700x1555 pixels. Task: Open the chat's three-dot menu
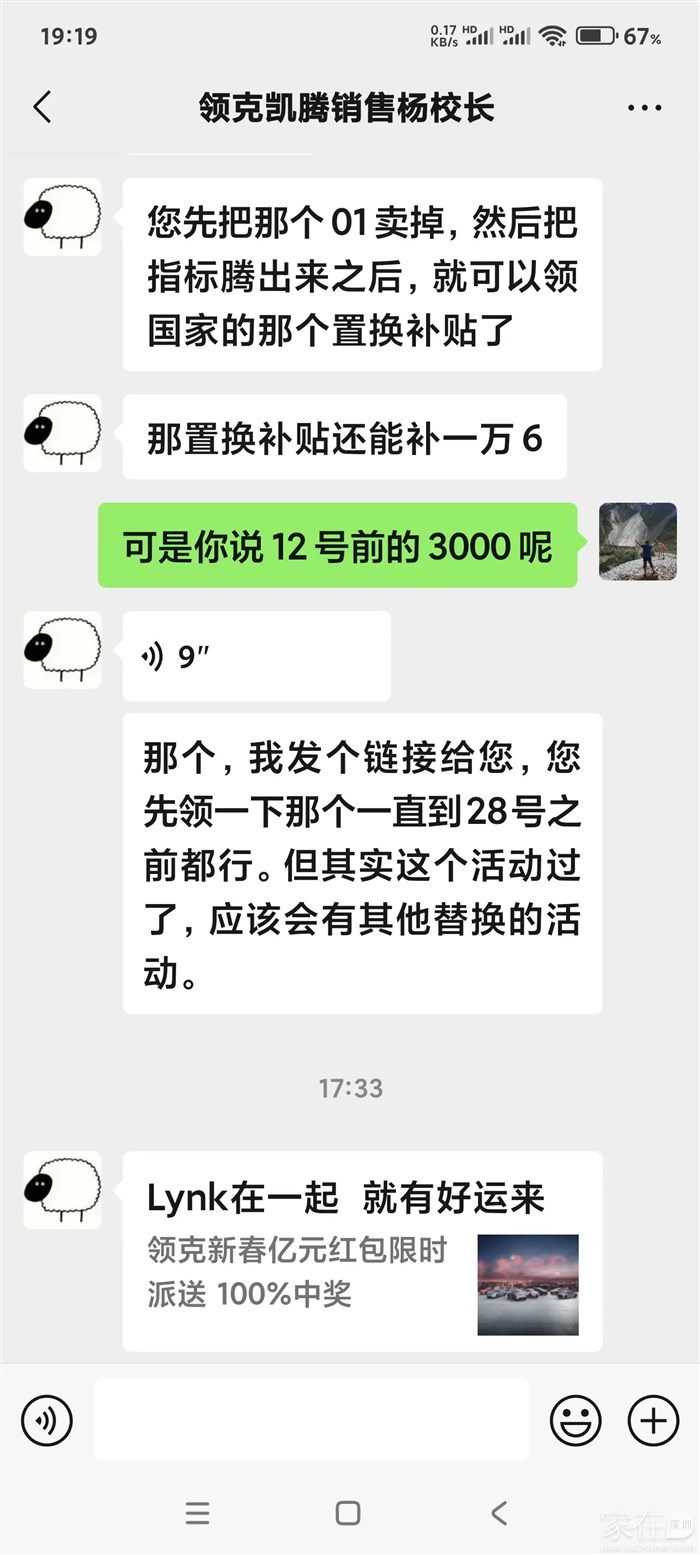644,108
